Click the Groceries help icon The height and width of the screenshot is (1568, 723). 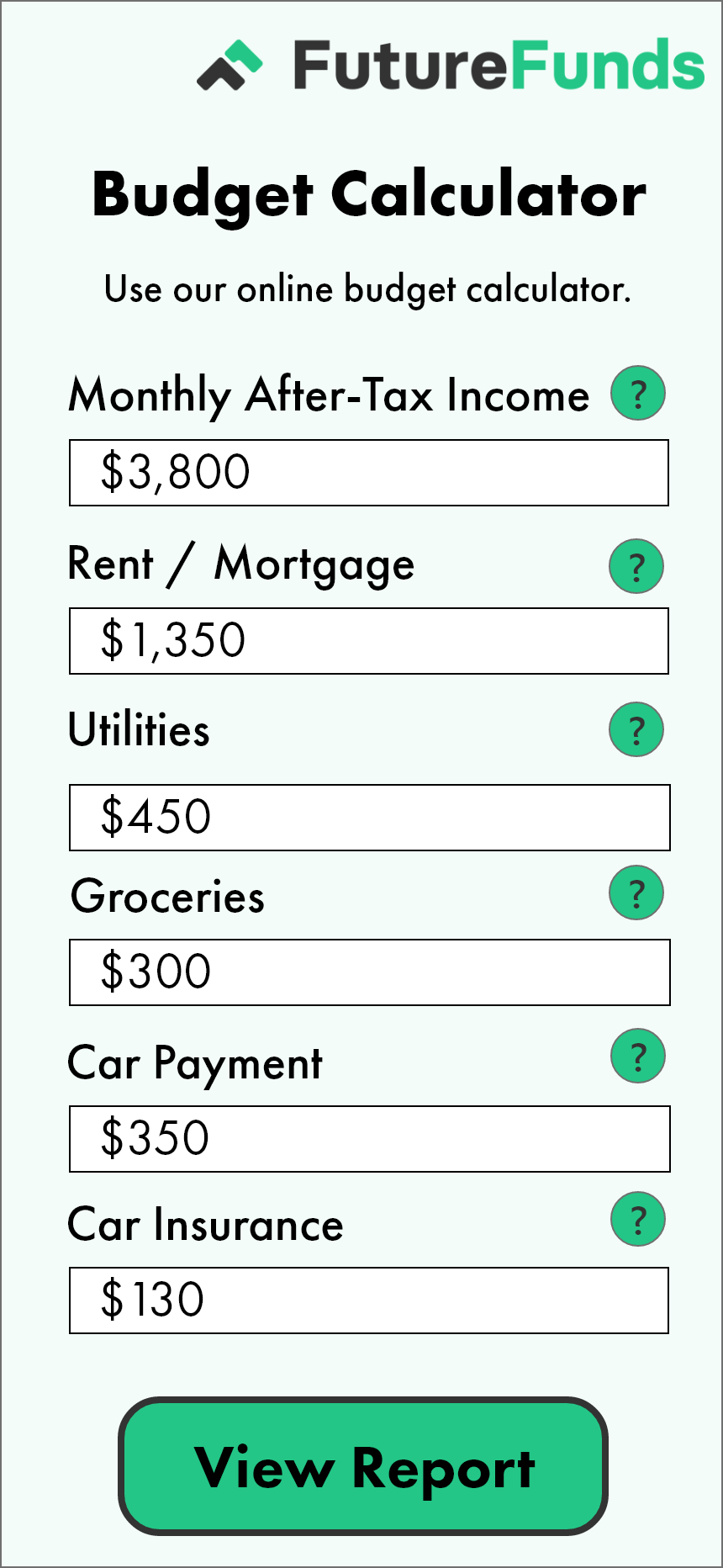(x=636, y=893)
